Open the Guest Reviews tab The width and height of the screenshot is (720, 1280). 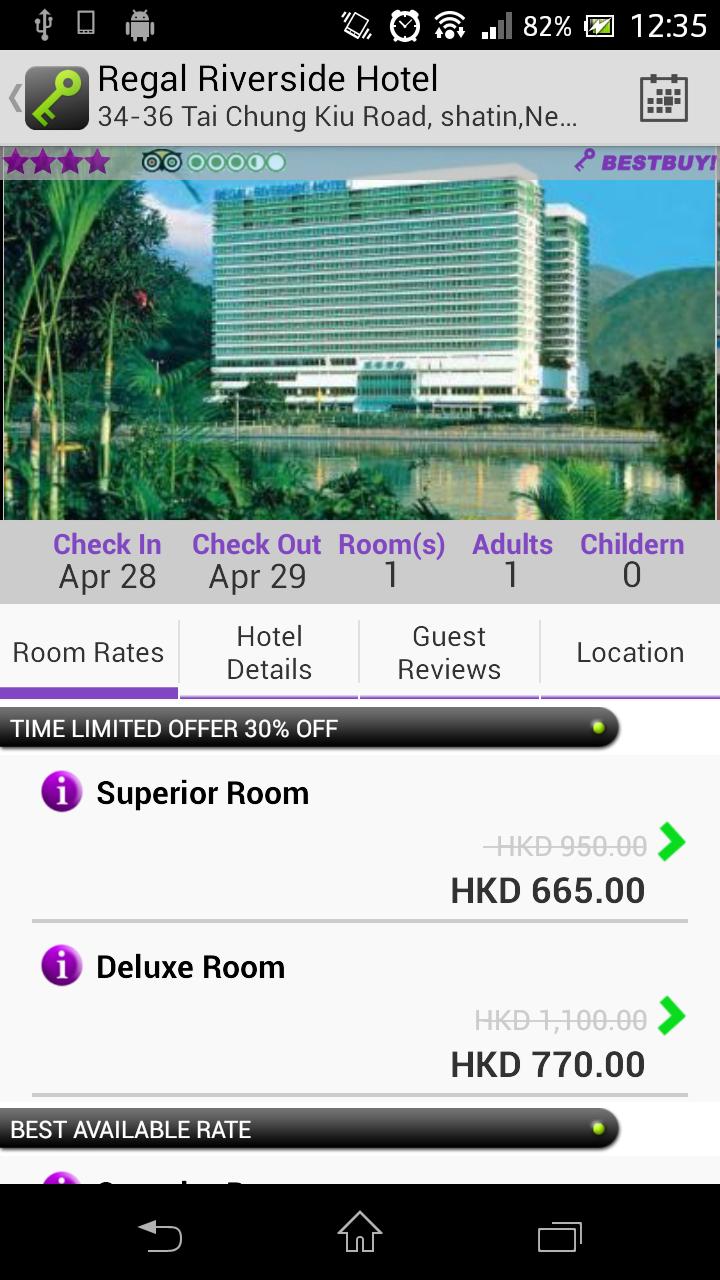tap(448, 652)
